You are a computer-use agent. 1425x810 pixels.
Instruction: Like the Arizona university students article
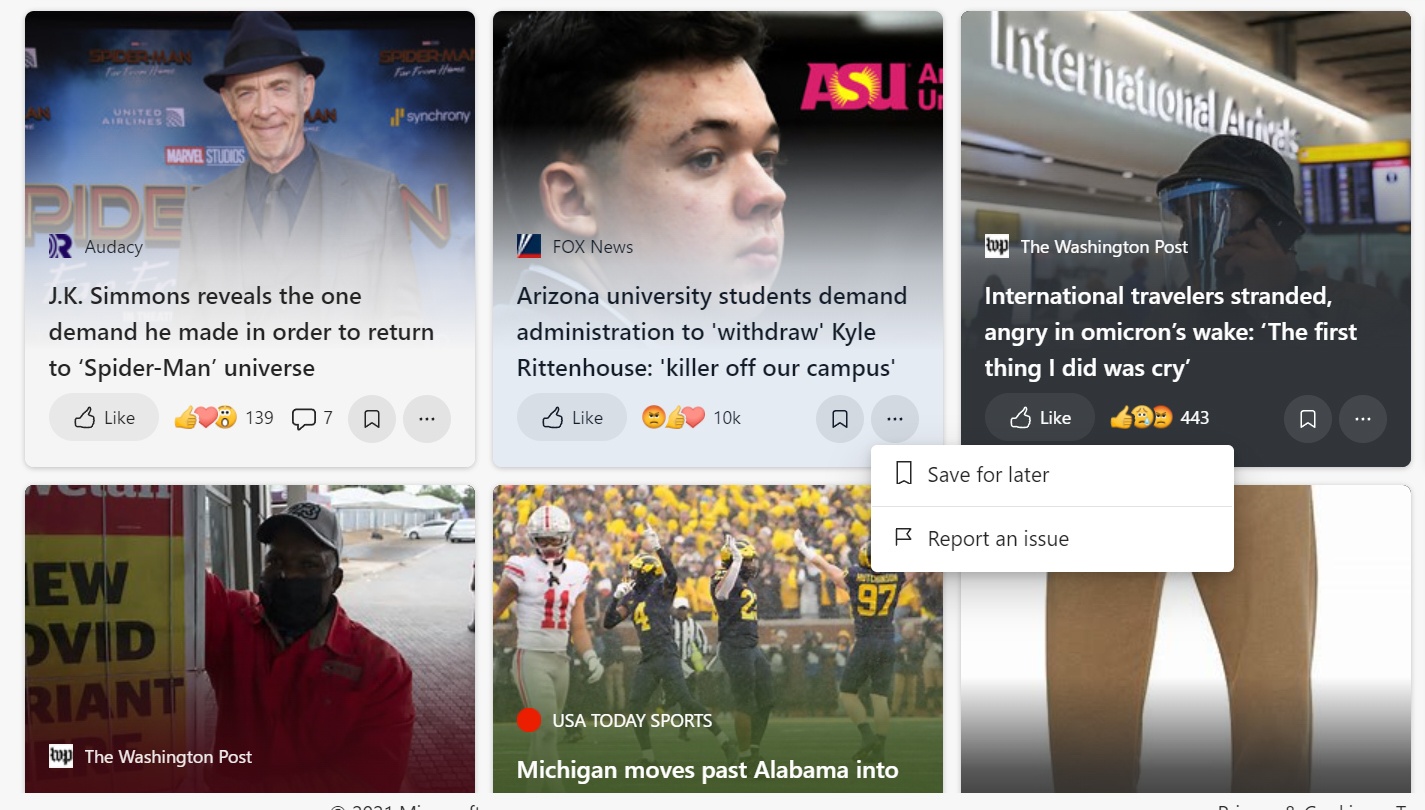tap(572, 418)
